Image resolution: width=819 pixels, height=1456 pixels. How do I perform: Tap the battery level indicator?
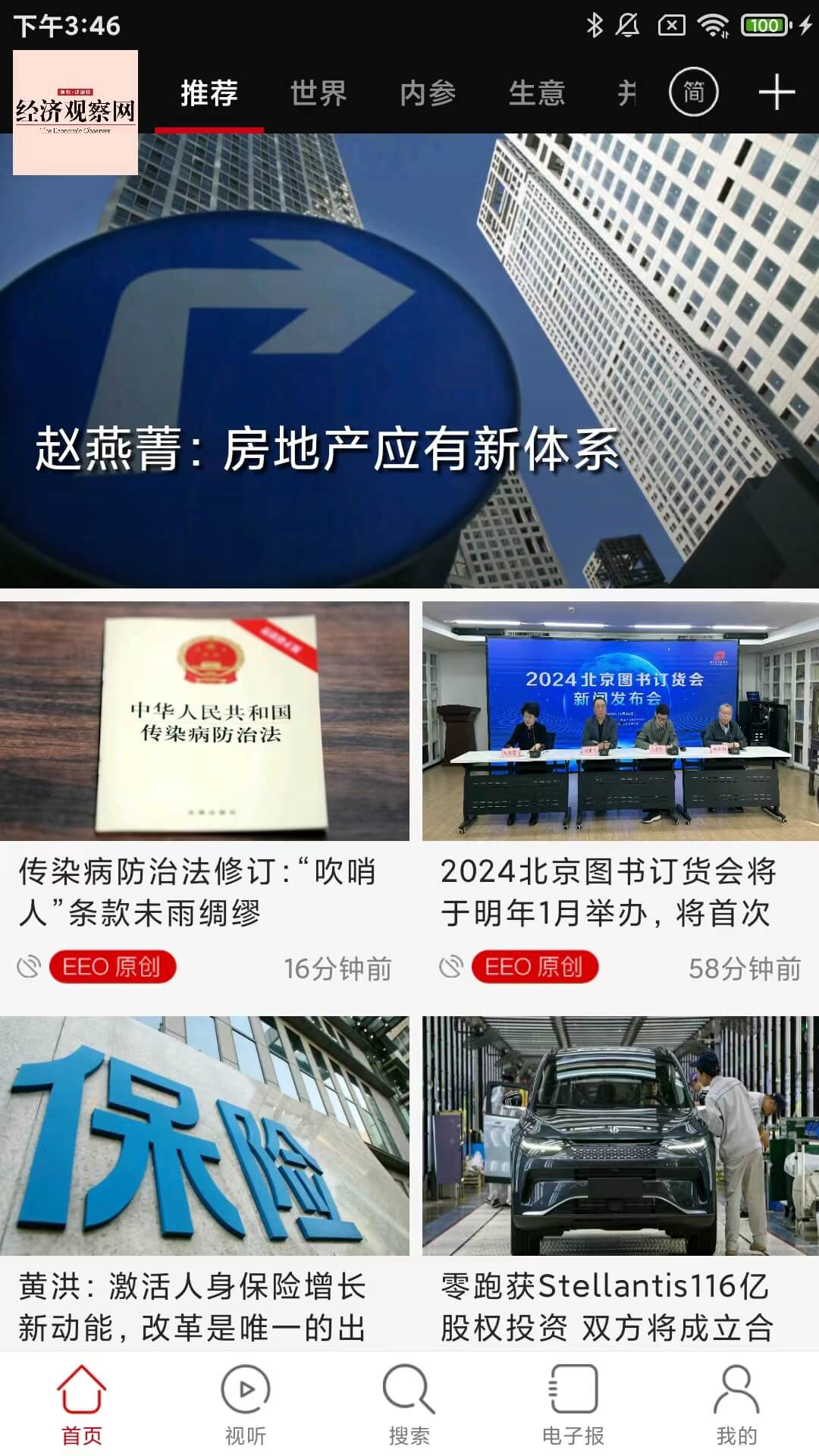(765, 24)
